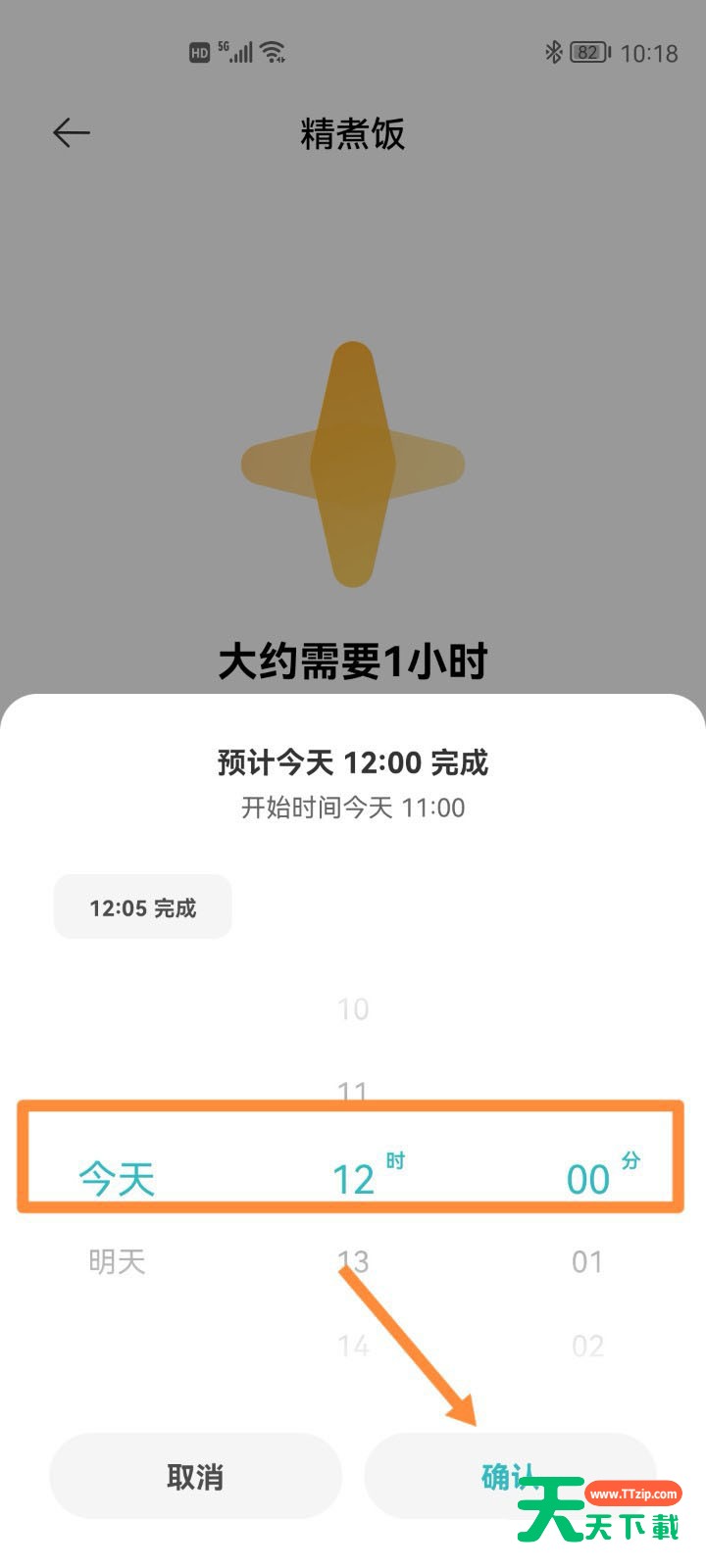Select hour 14 in the hour wheel
706x1568 pixels.
353,1346
